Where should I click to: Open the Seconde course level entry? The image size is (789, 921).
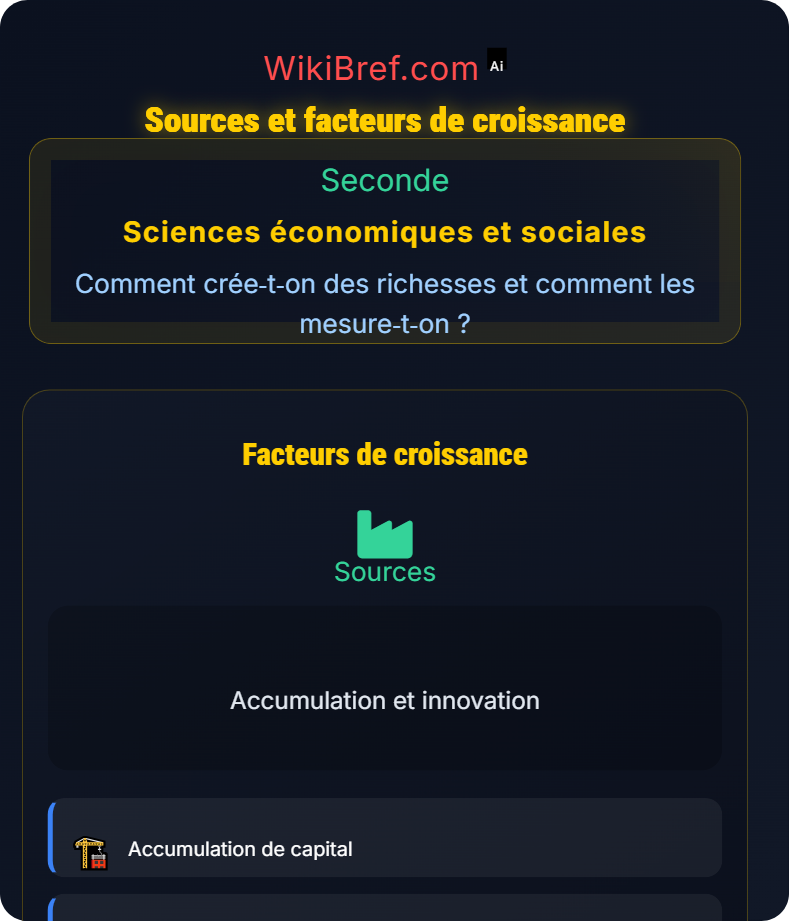[x=385, y=181]
